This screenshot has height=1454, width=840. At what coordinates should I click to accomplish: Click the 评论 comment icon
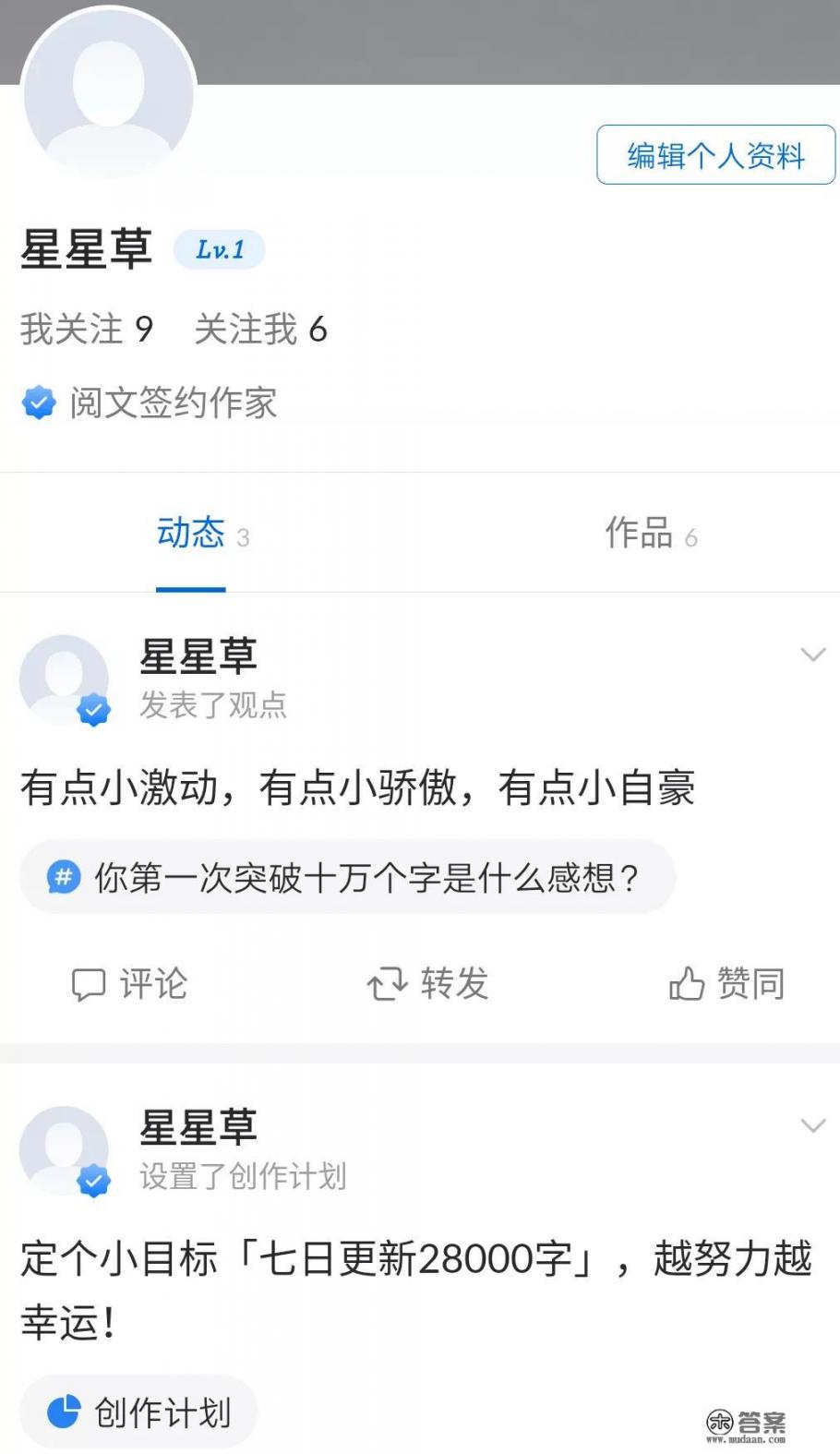coord(90,984)
